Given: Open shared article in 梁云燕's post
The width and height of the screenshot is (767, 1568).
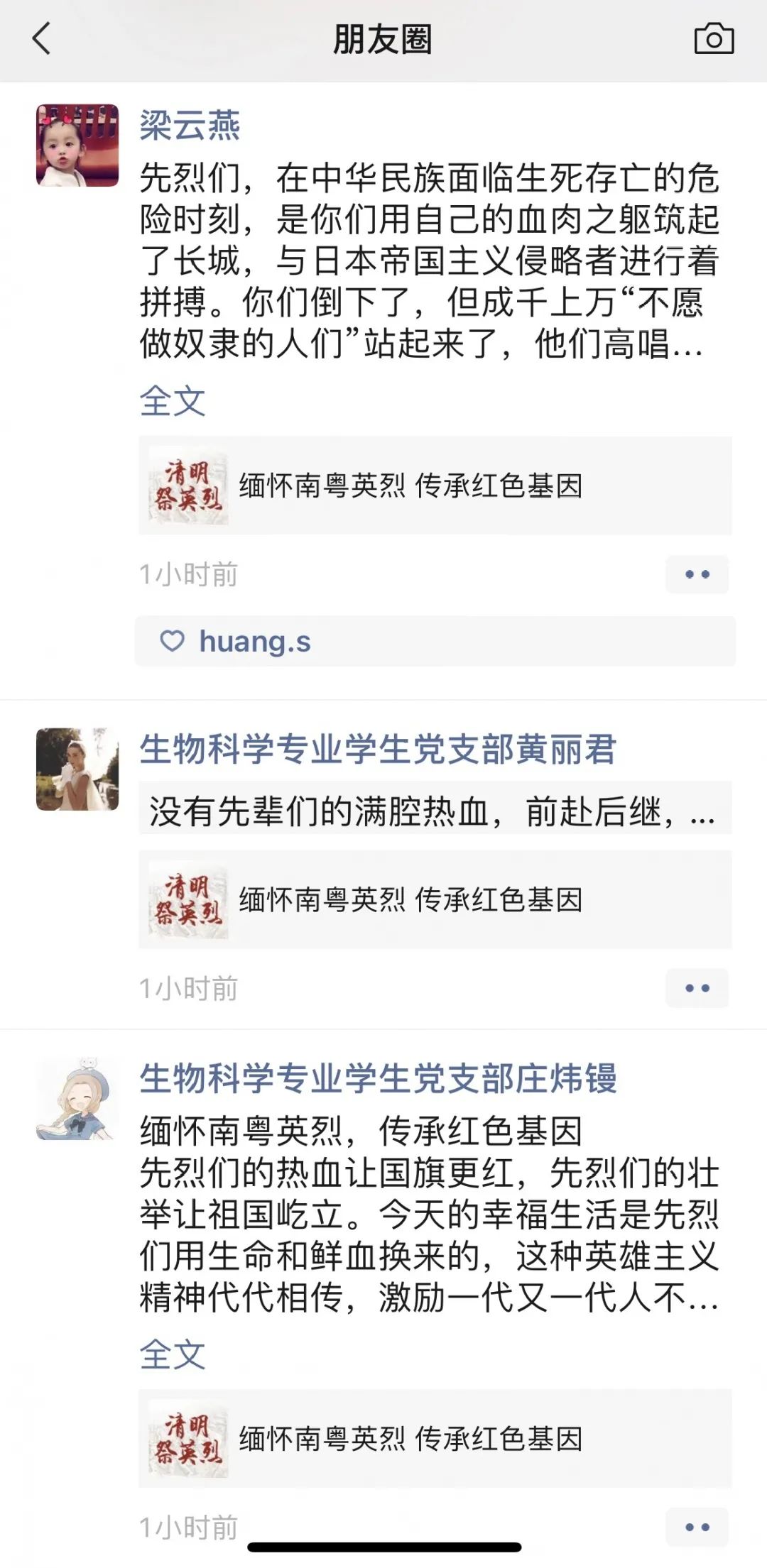Looking at the screenshot, I should point(435,486).
